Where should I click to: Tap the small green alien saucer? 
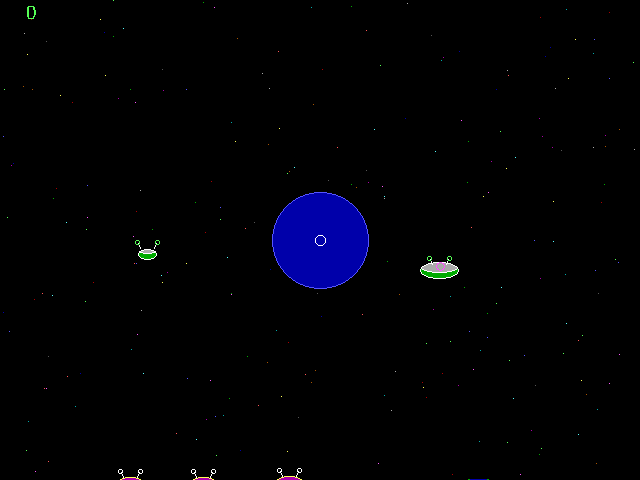(x=147, y=253)
